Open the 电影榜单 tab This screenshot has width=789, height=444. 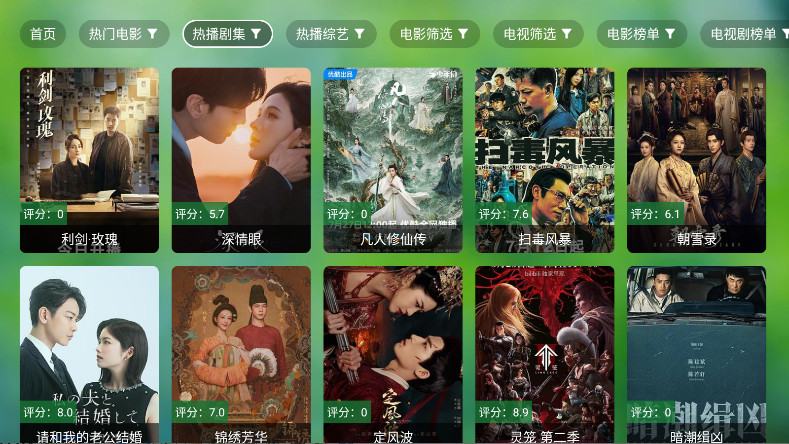(x=642, y=34)
